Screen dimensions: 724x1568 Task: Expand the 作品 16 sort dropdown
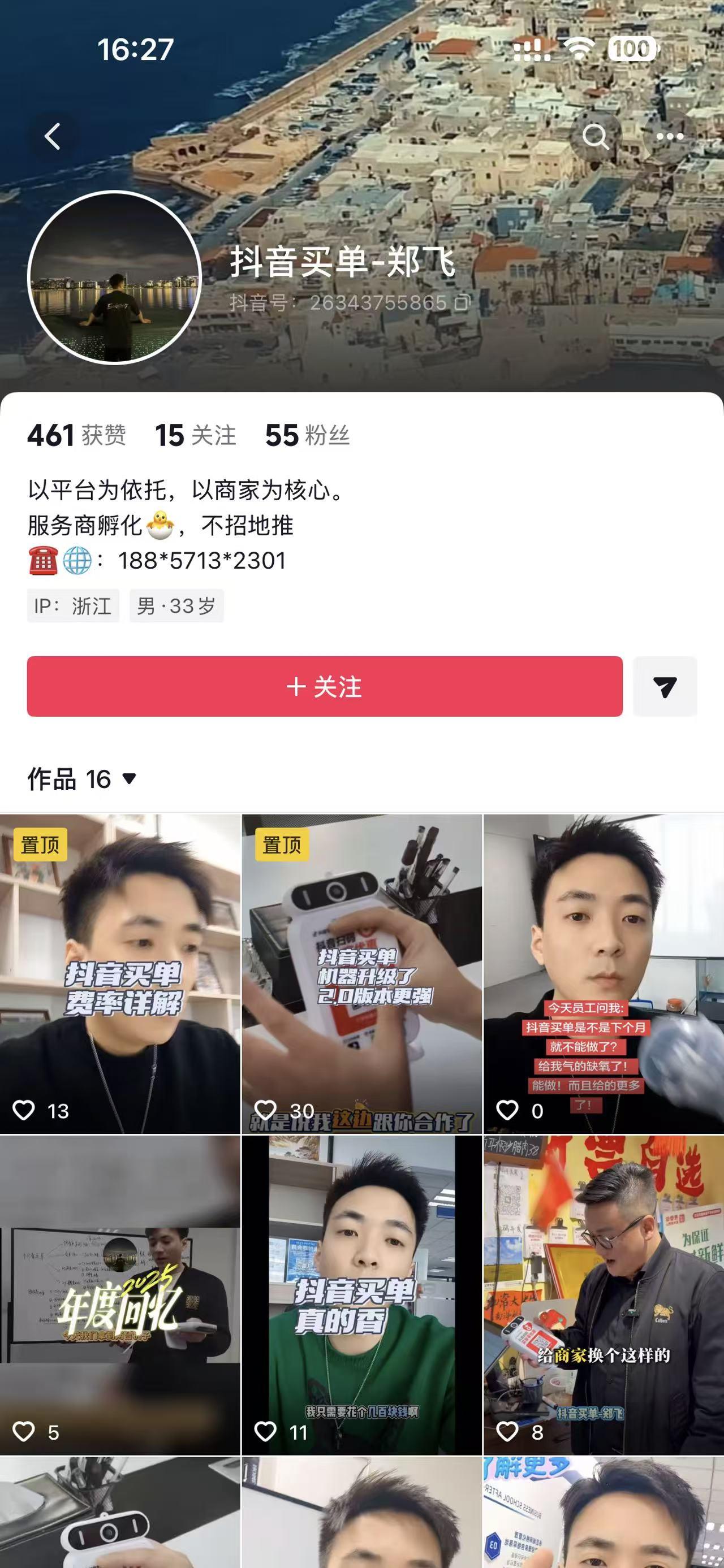82,778
